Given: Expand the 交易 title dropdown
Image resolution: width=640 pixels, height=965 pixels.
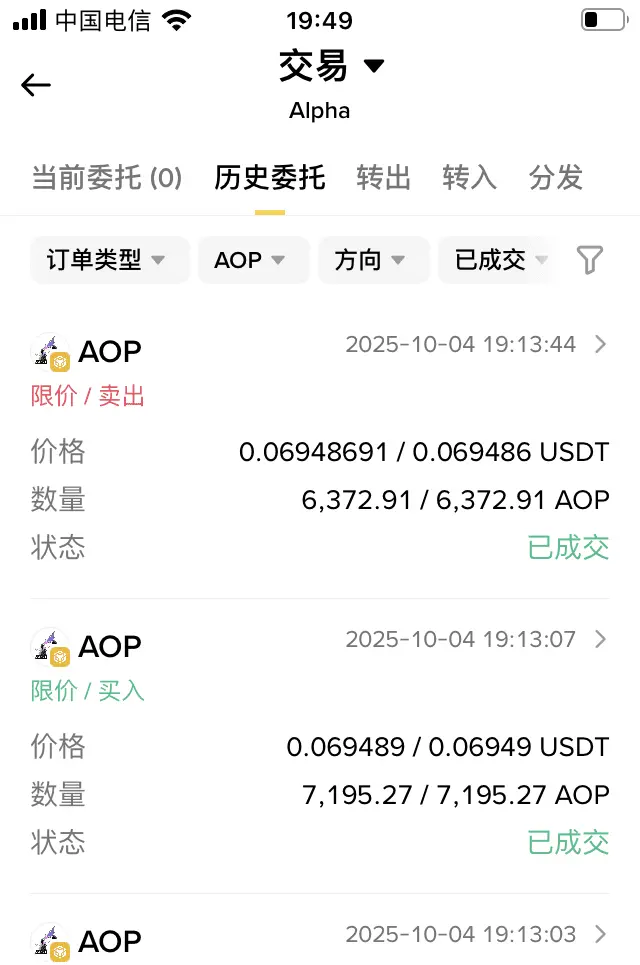Looking at the screenshot, I should coord(331,67).
